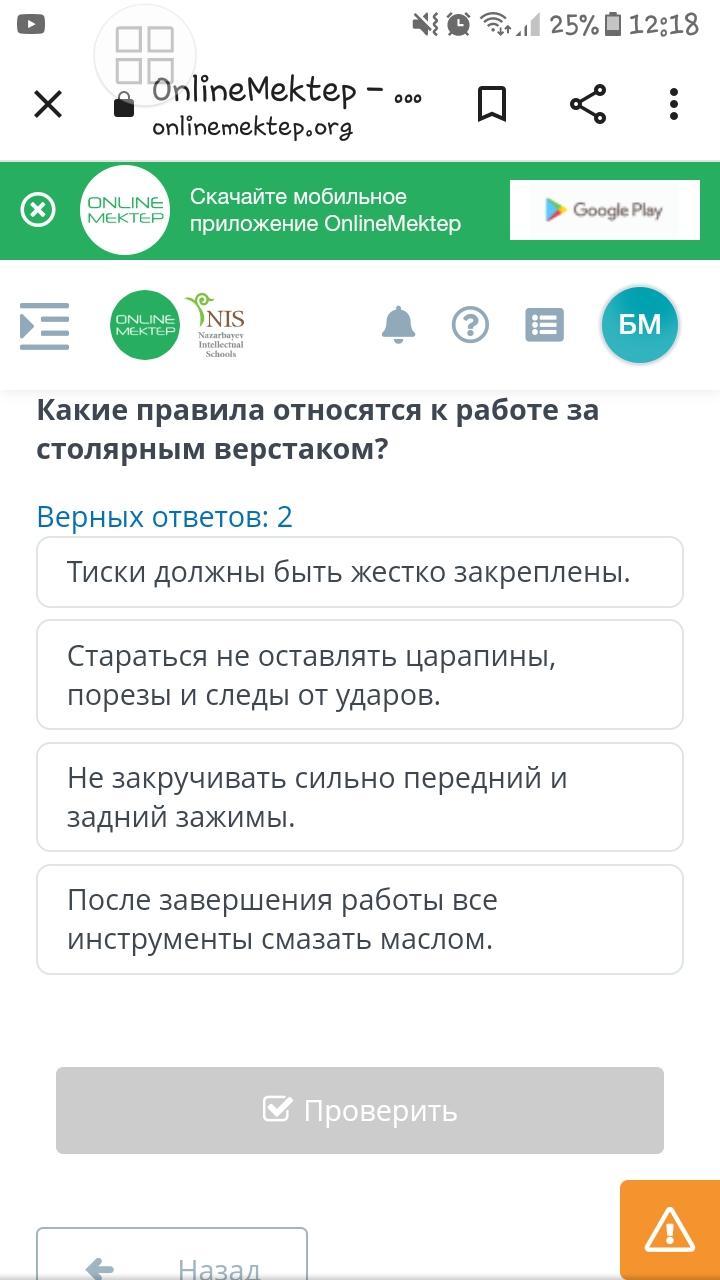720x1280 pixels.
Task: Close the browser tab with X
Action: click(x=48, y=104)
